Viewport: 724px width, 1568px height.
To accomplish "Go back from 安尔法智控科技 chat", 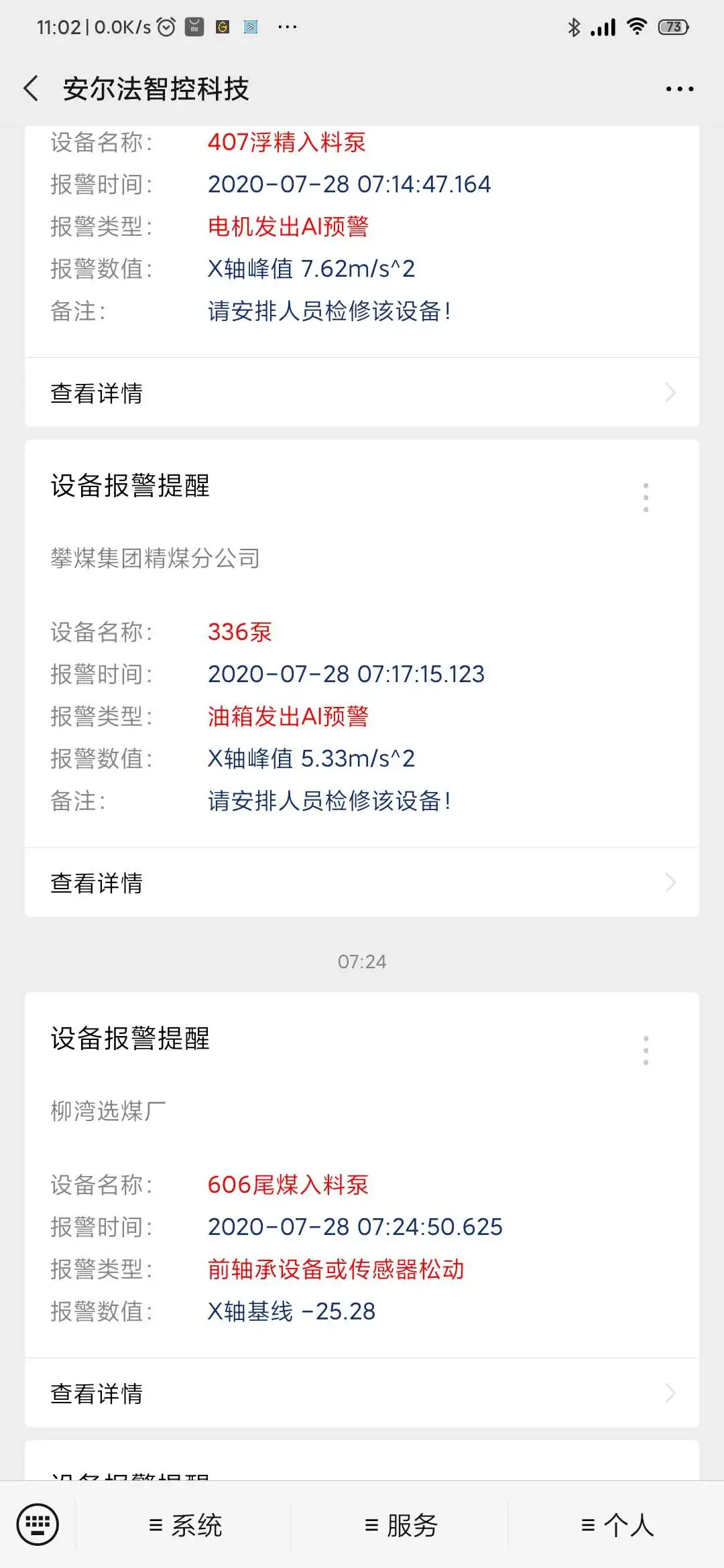I will point(31,88).
